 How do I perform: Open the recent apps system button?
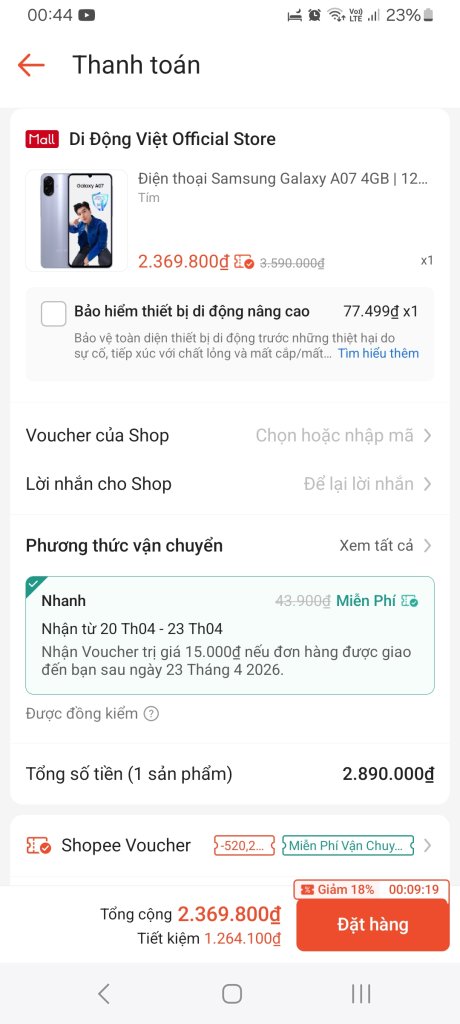[x=361, y=994]
